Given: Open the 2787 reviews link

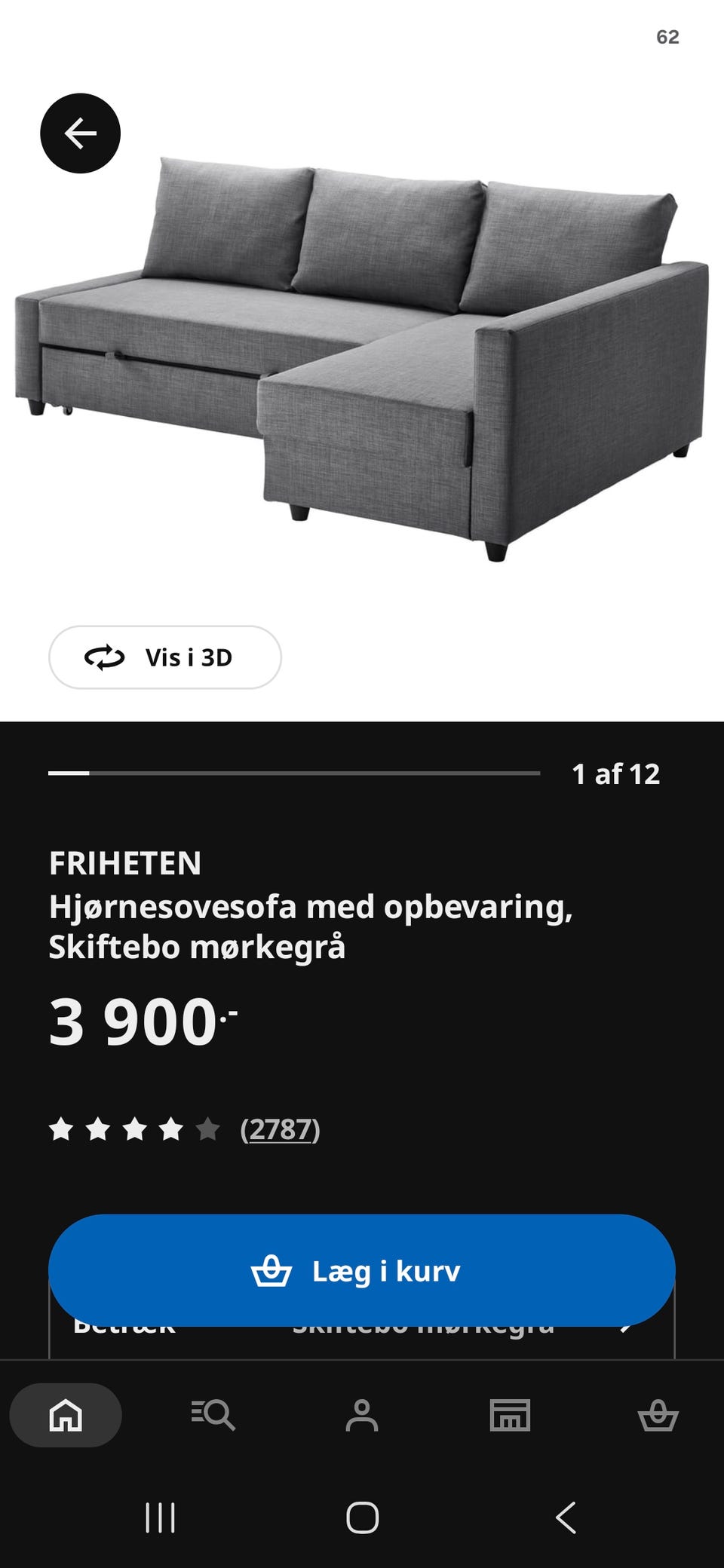Looking at the screenshot, I should point(280,1129).
